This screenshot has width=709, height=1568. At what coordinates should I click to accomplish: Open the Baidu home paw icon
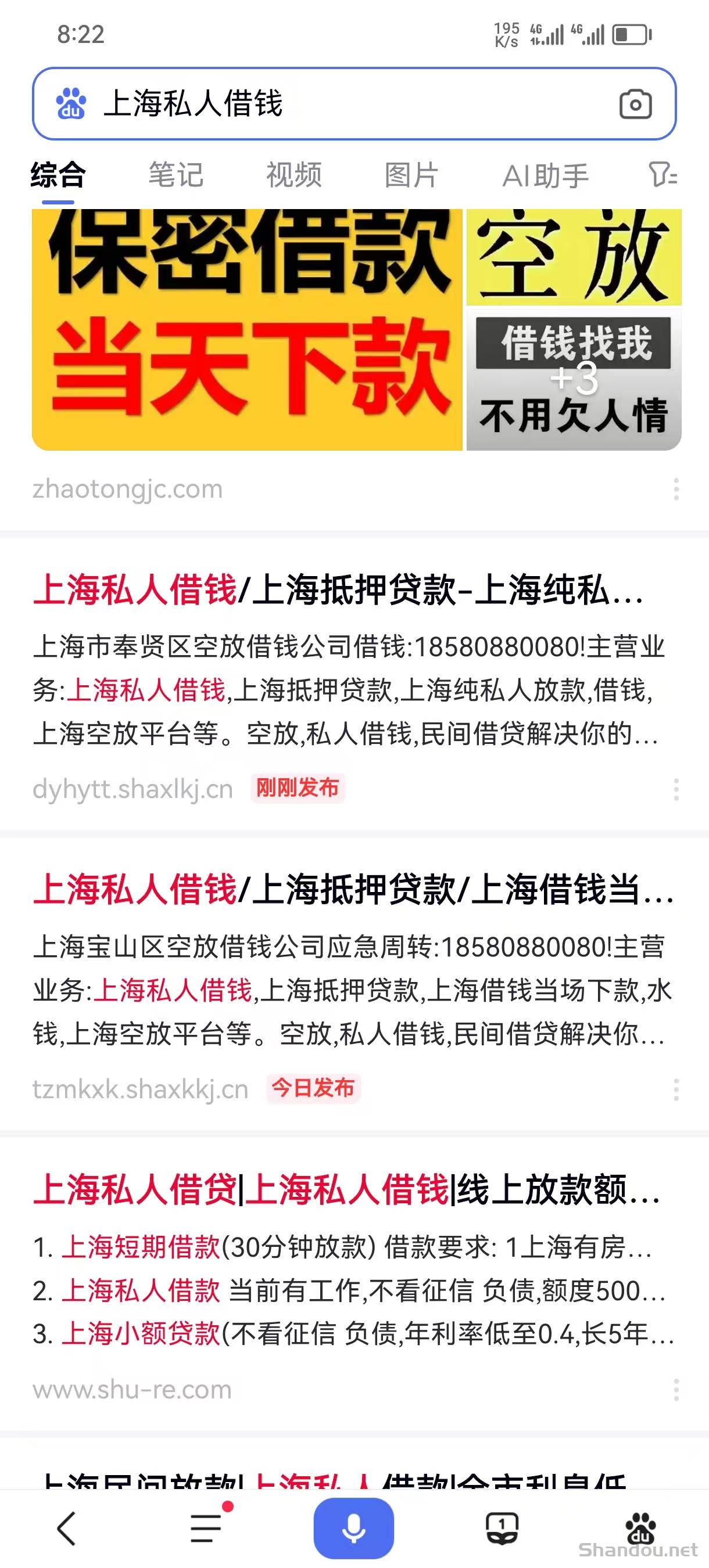point(641,1529)
